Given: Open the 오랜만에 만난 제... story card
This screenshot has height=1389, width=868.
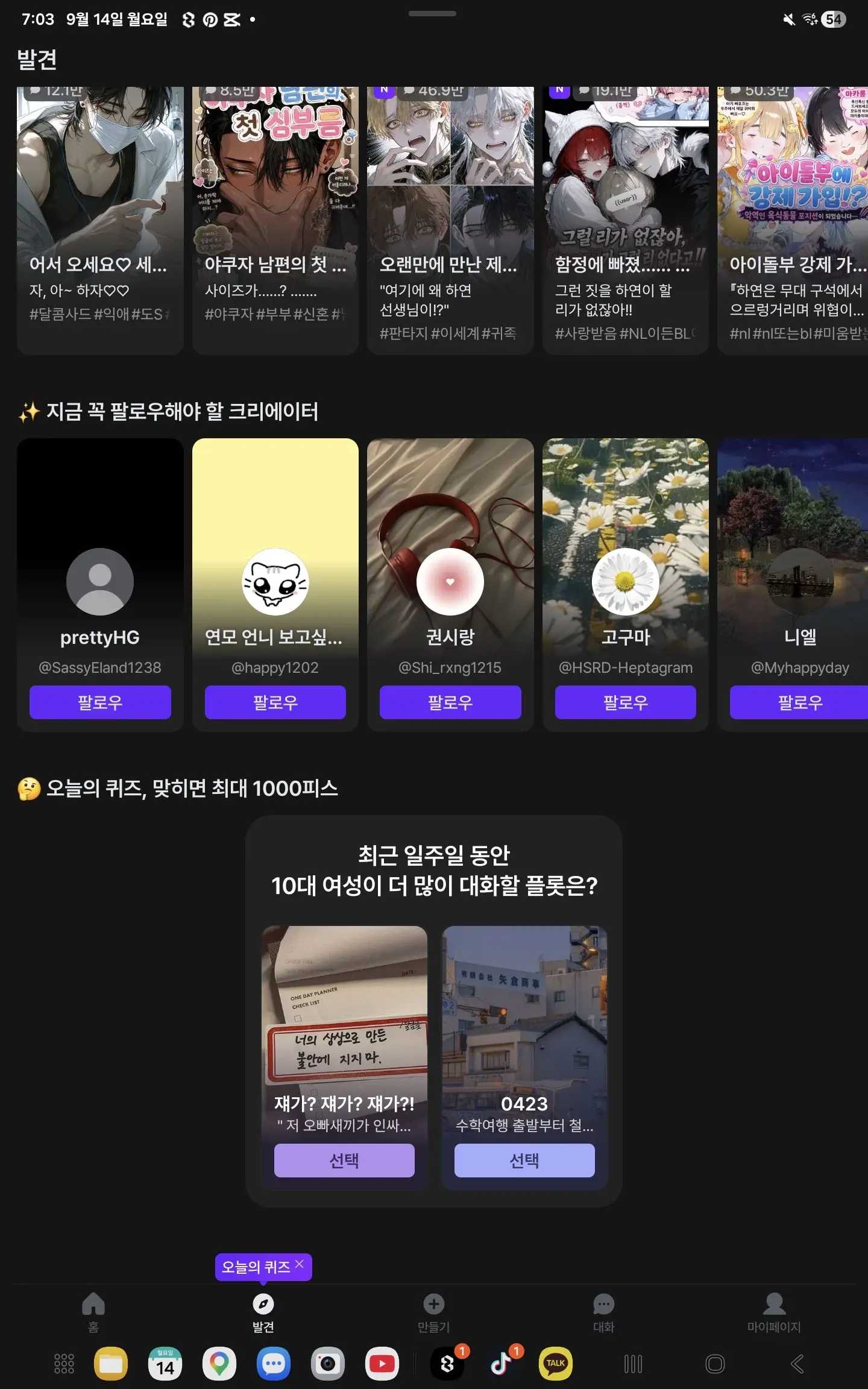Looking at the screenshot, I should point(450,221).
